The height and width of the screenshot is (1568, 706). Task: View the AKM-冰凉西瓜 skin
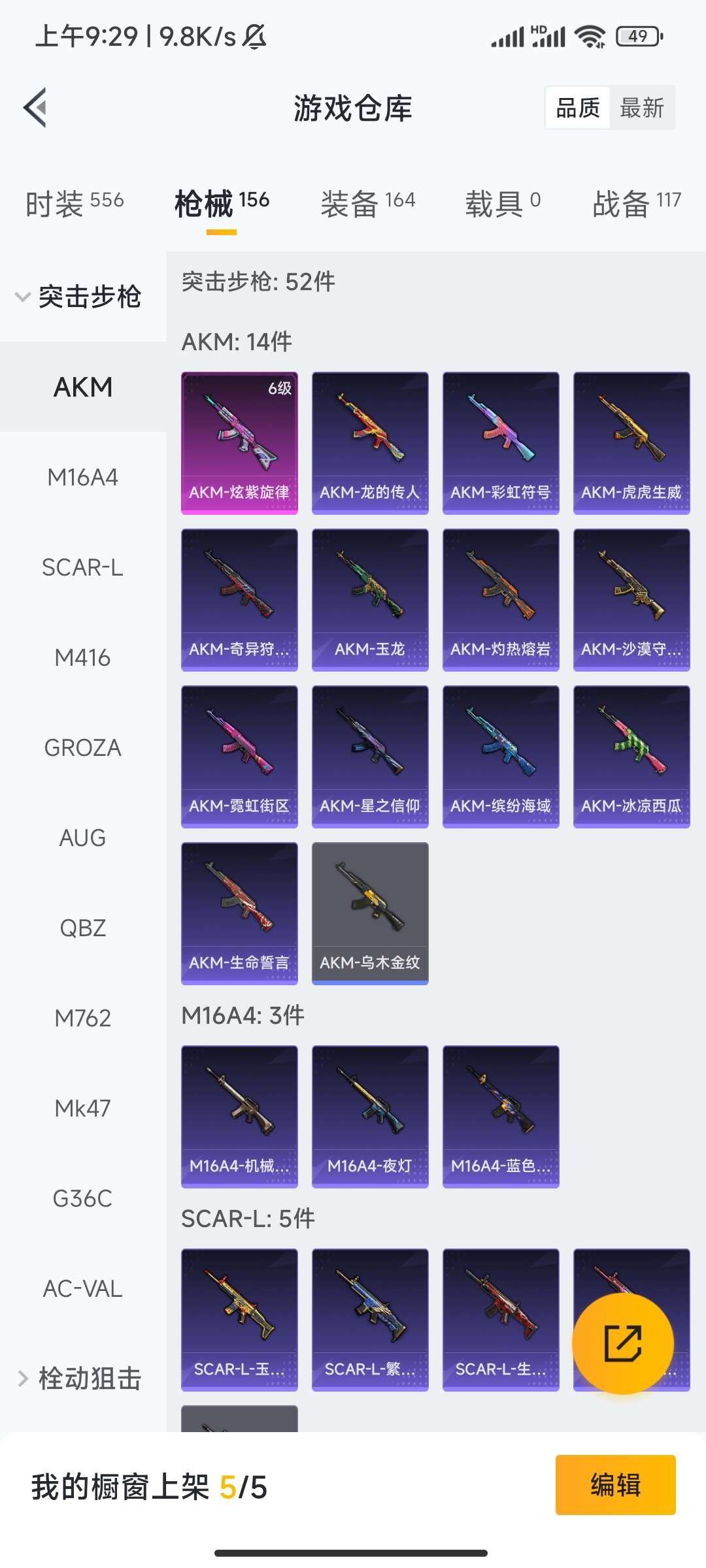631,757
